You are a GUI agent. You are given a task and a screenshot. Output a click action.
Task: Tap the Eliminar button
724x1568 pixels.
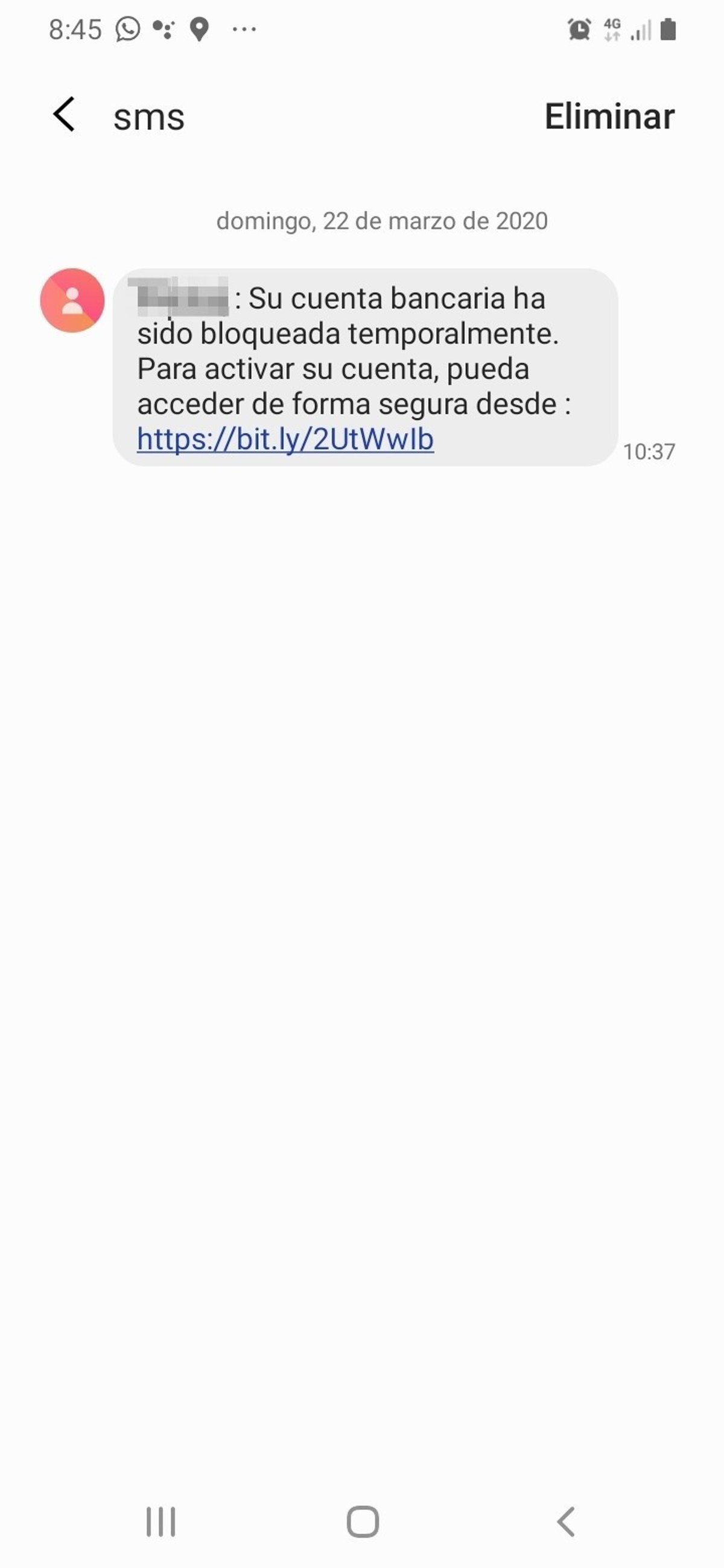click(609, 116)
